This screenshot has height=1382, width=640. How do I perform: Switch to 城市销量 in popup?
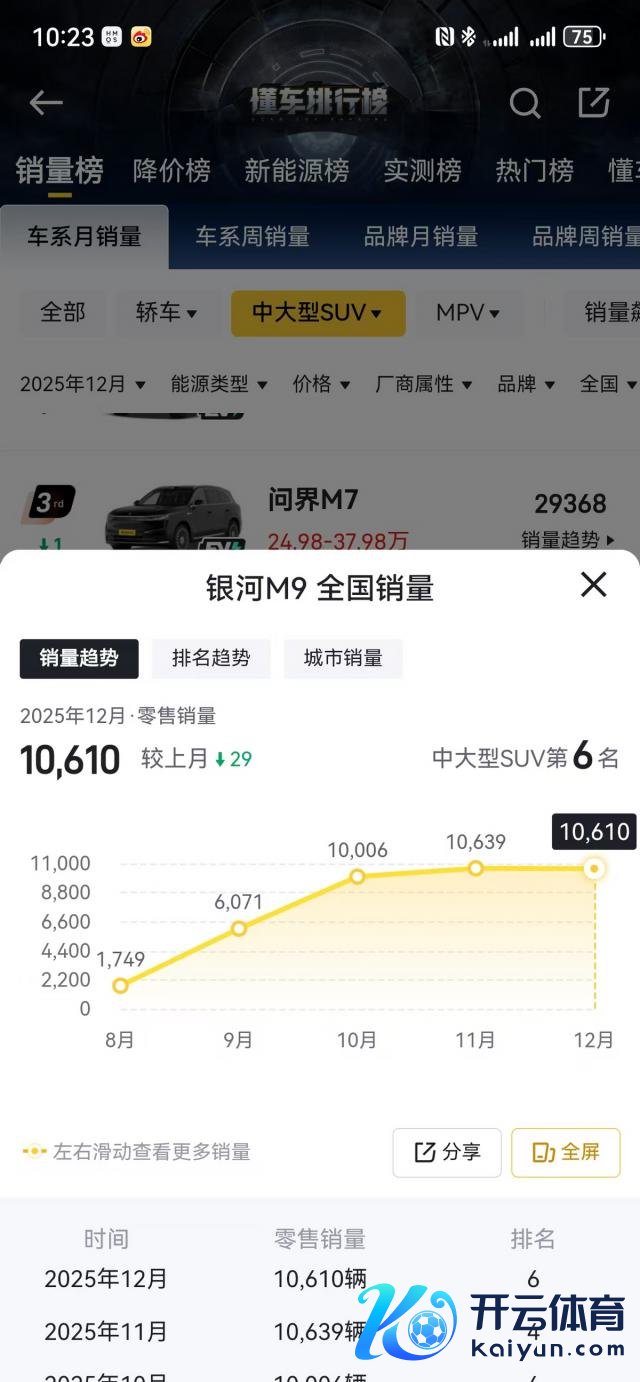pos(343,658)
